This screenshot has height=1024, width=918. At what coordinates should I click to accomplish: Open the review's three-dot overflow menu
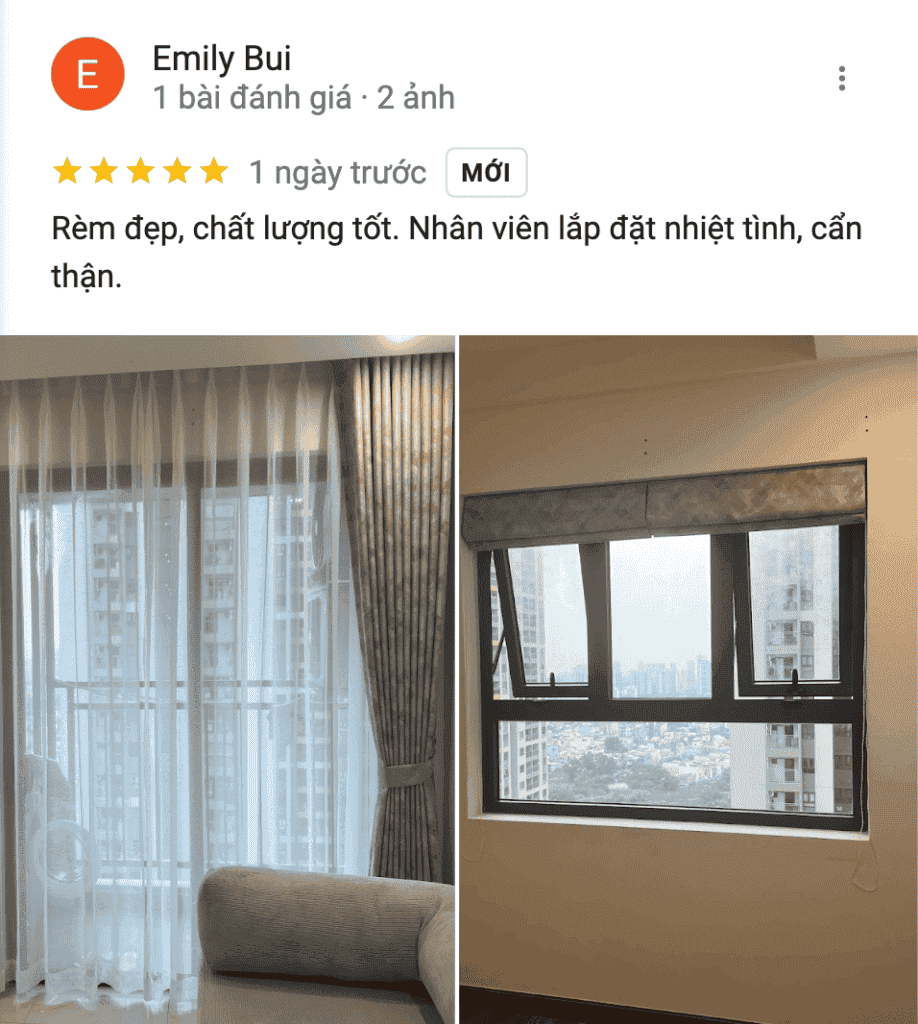click(842, 78)
